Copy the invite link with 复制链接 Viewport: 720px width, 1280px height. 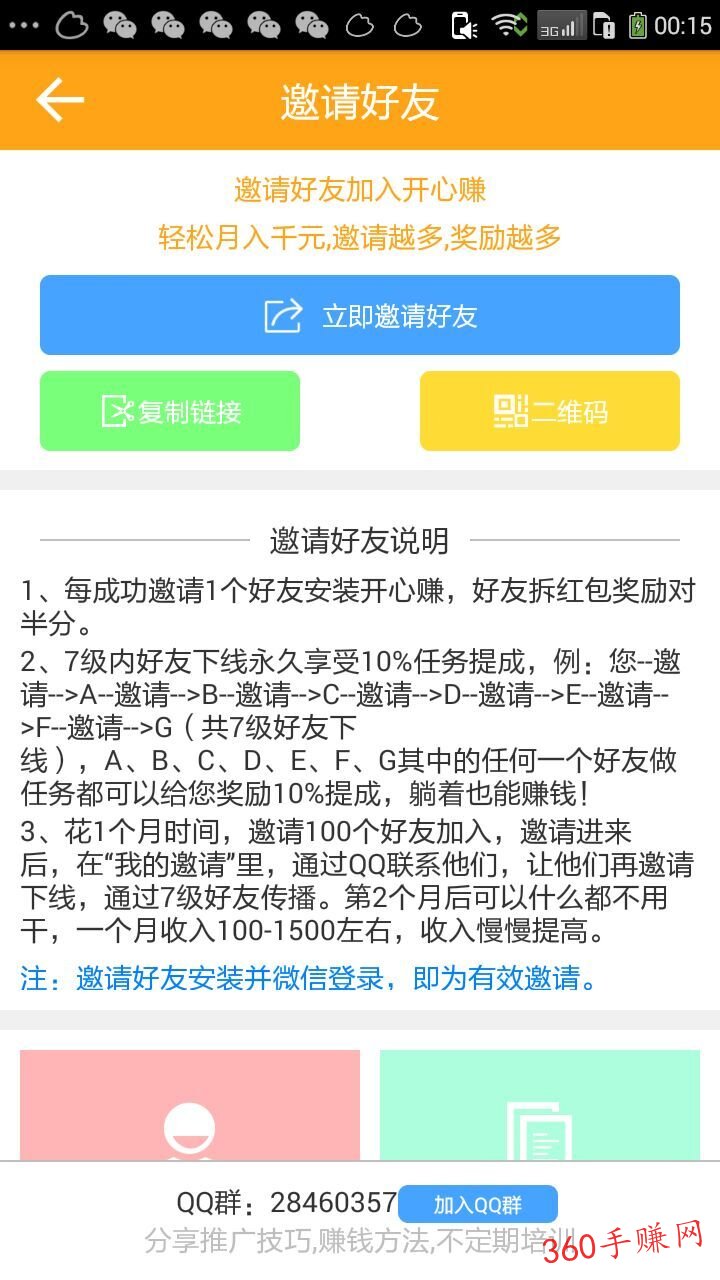[x=170, y=411]
